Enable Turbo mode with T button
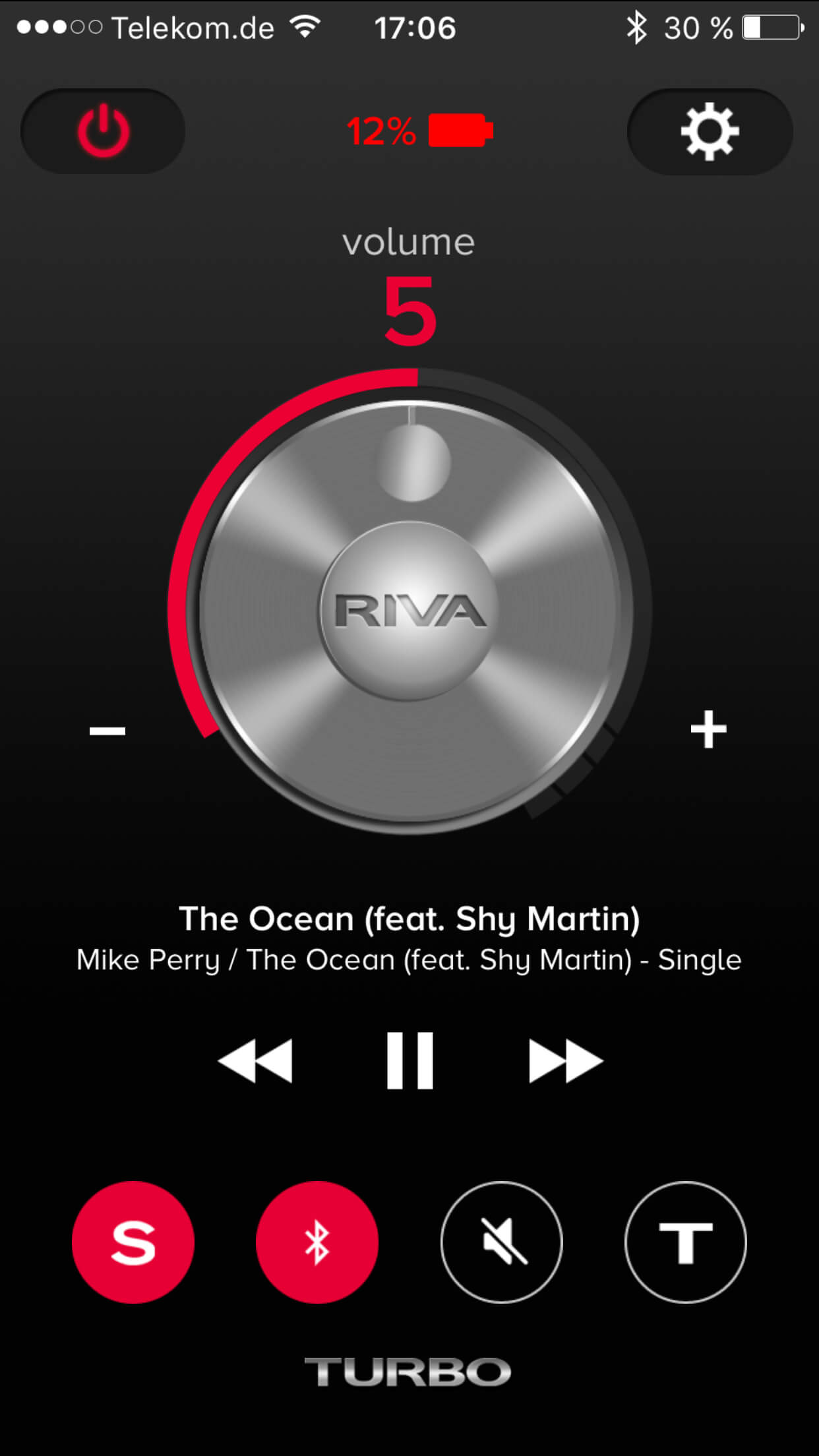This screenshot has width=819, height=1456. pyautogui.click(x=685, y=1242)
